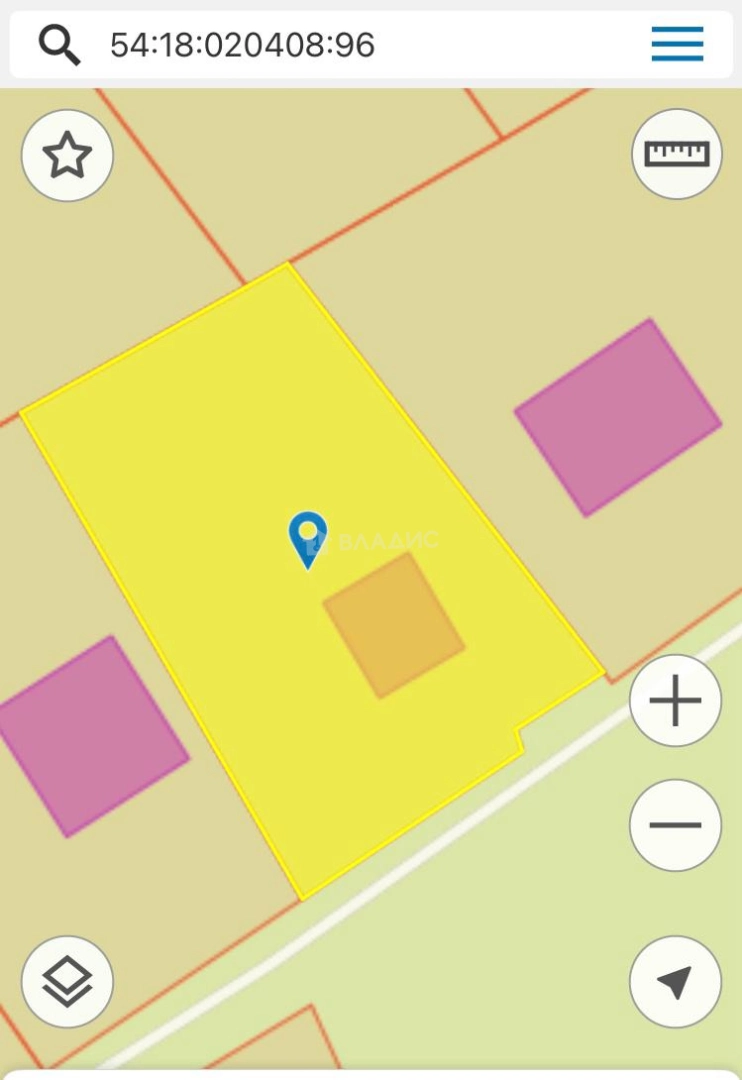Tap the blue location pin on the parcel
The image size is (742, 1080).
pos(308,538)
